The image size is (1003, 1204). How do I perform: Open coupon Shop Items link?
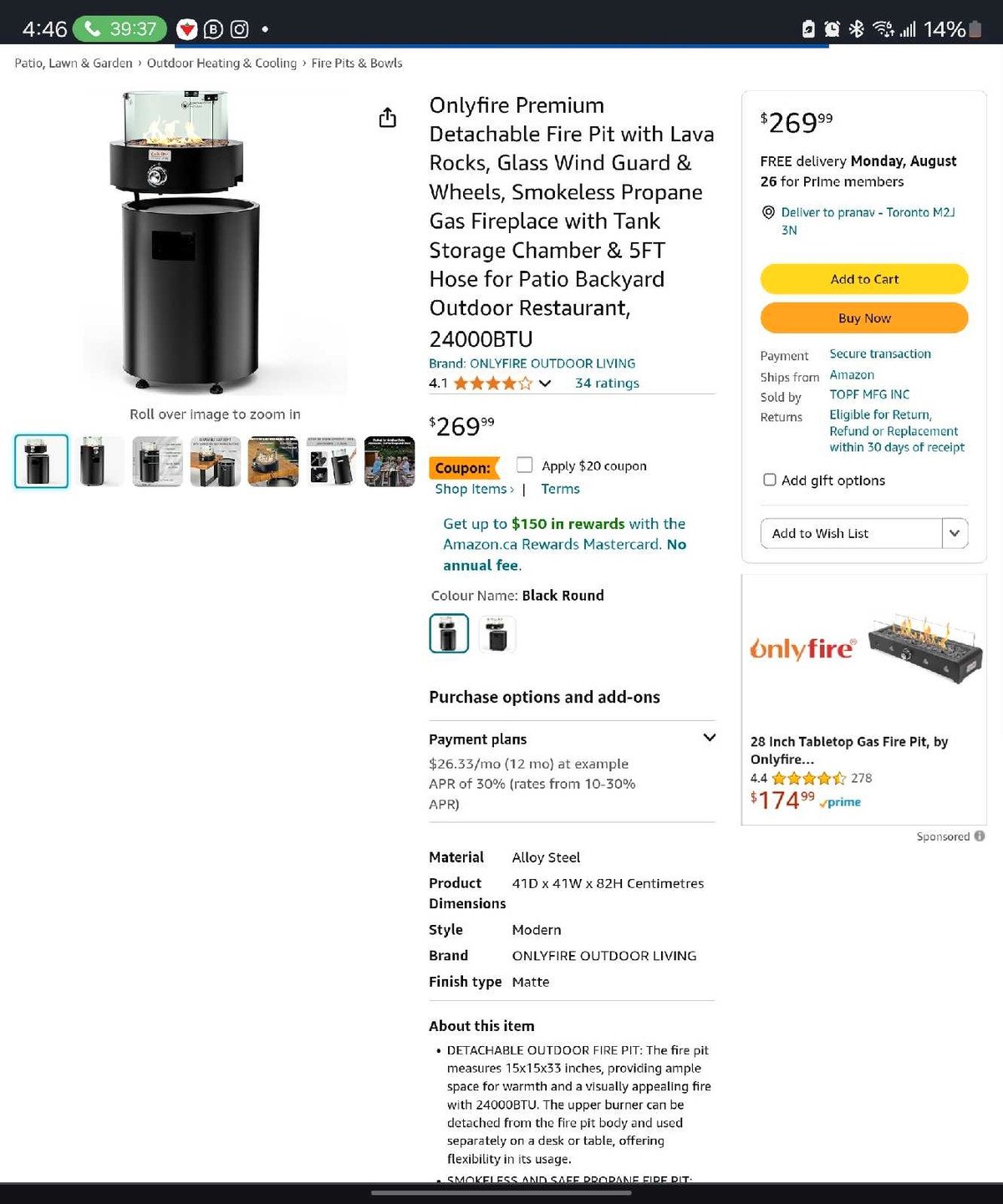pyautogui.click(x=474, y=489)
